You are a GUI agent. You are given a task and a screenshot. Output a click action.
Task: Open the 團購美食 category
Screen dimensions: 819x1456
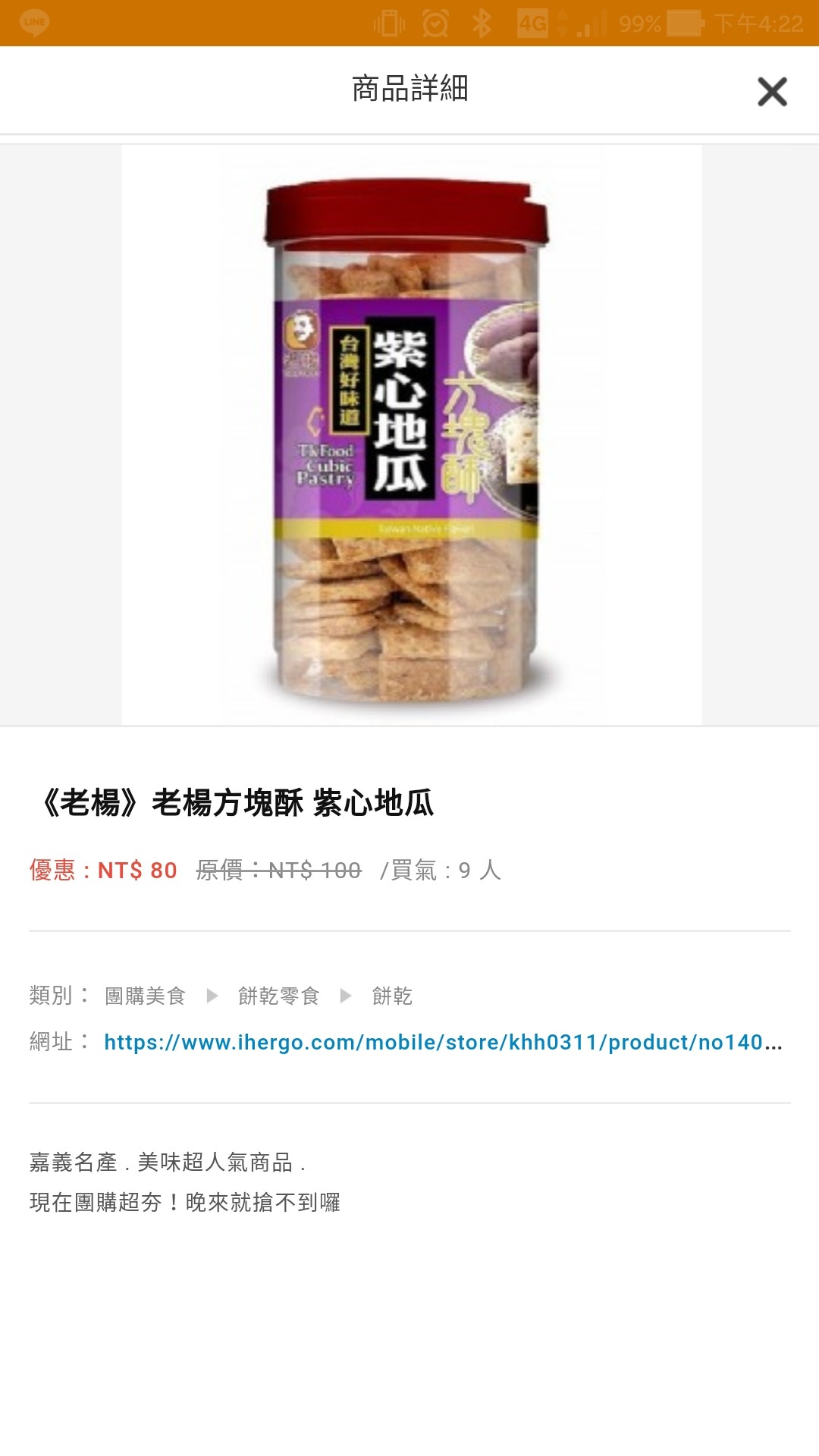click(x=145, y=996)
